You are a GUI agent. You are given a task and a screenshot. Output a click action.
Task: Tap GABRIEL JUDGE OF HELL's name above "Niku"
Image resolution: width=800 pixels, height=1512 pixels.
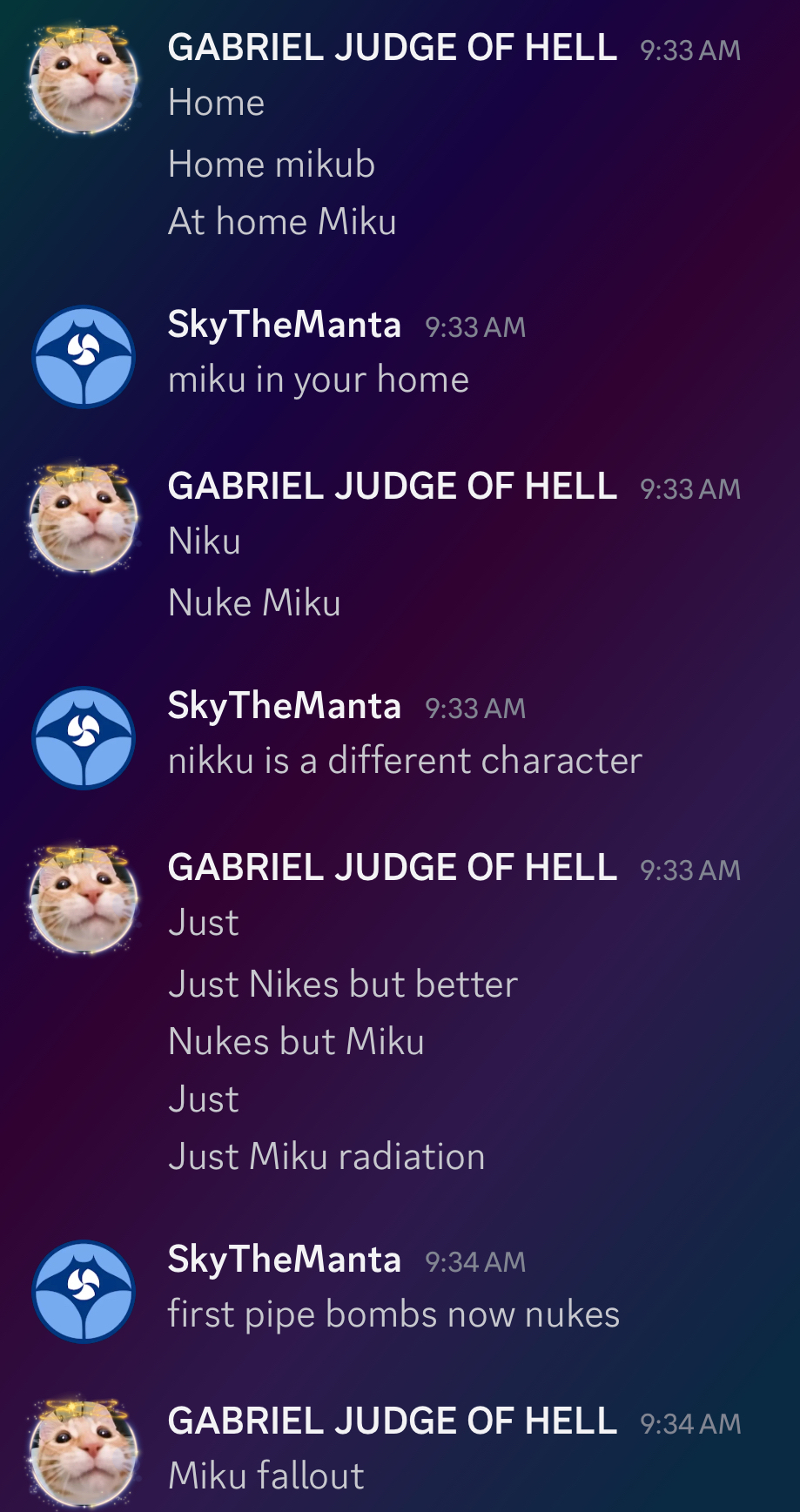tap(392, 486)
